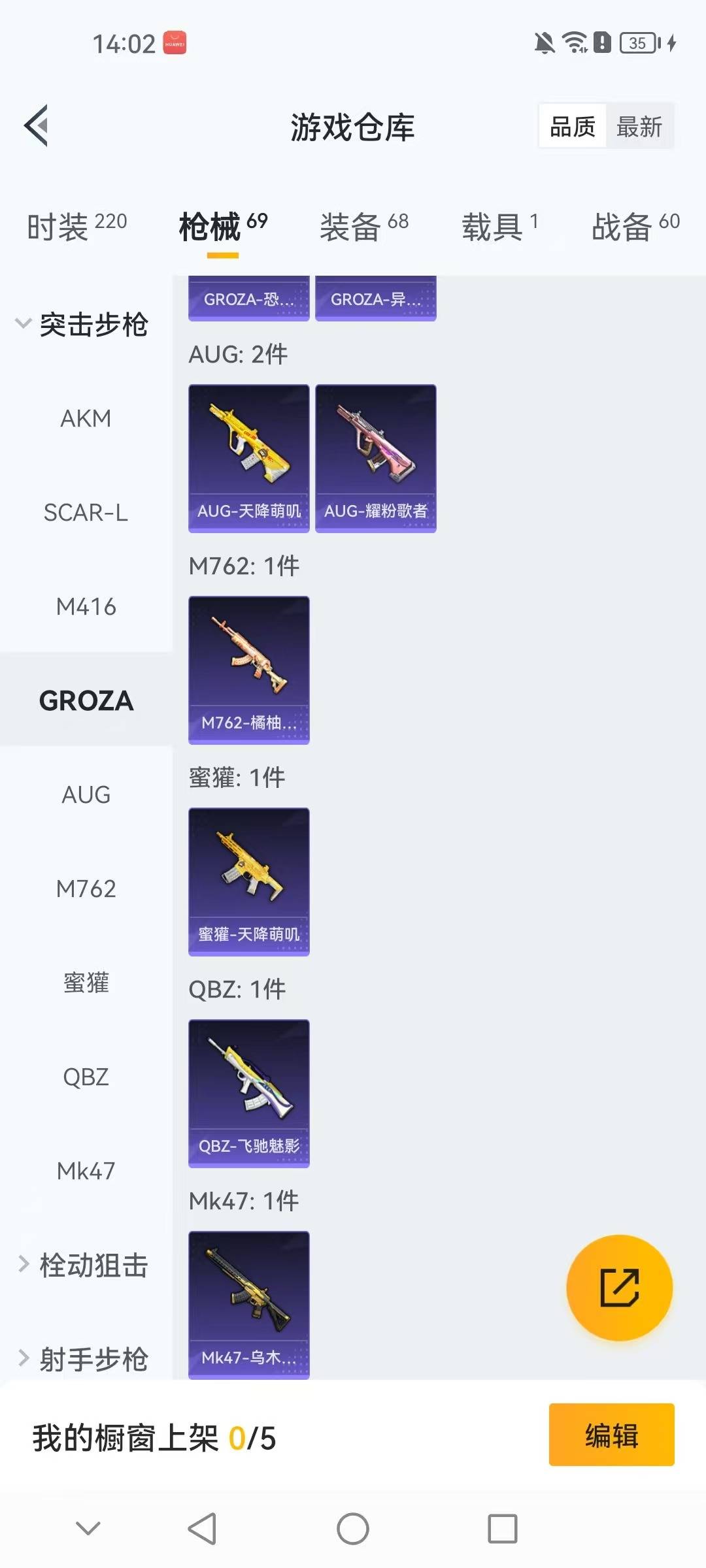Select the GROZA category in sidebar

tap(85, 700)
